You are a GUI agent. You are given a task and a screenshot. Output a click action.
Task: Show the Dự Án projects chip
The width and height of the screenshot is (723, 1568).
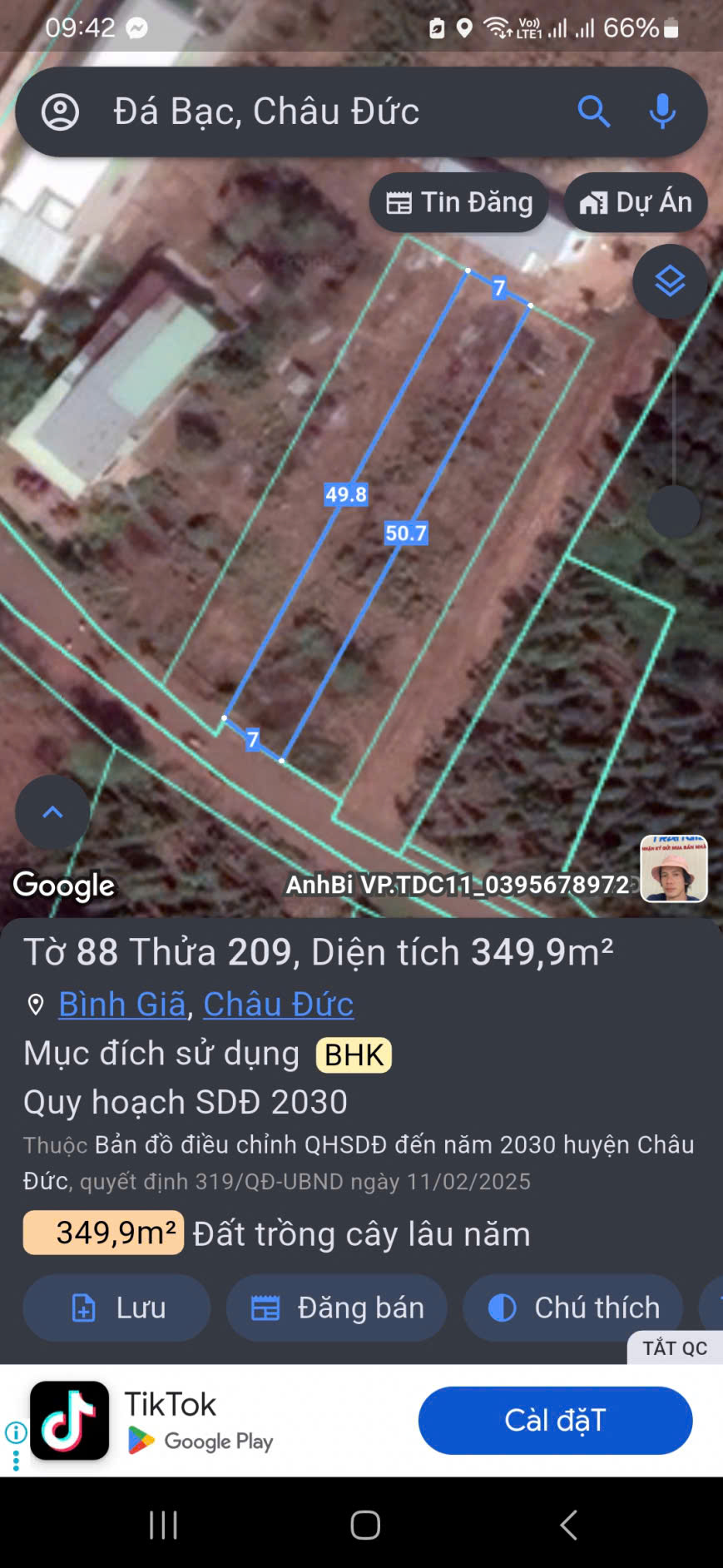[636, 202]
